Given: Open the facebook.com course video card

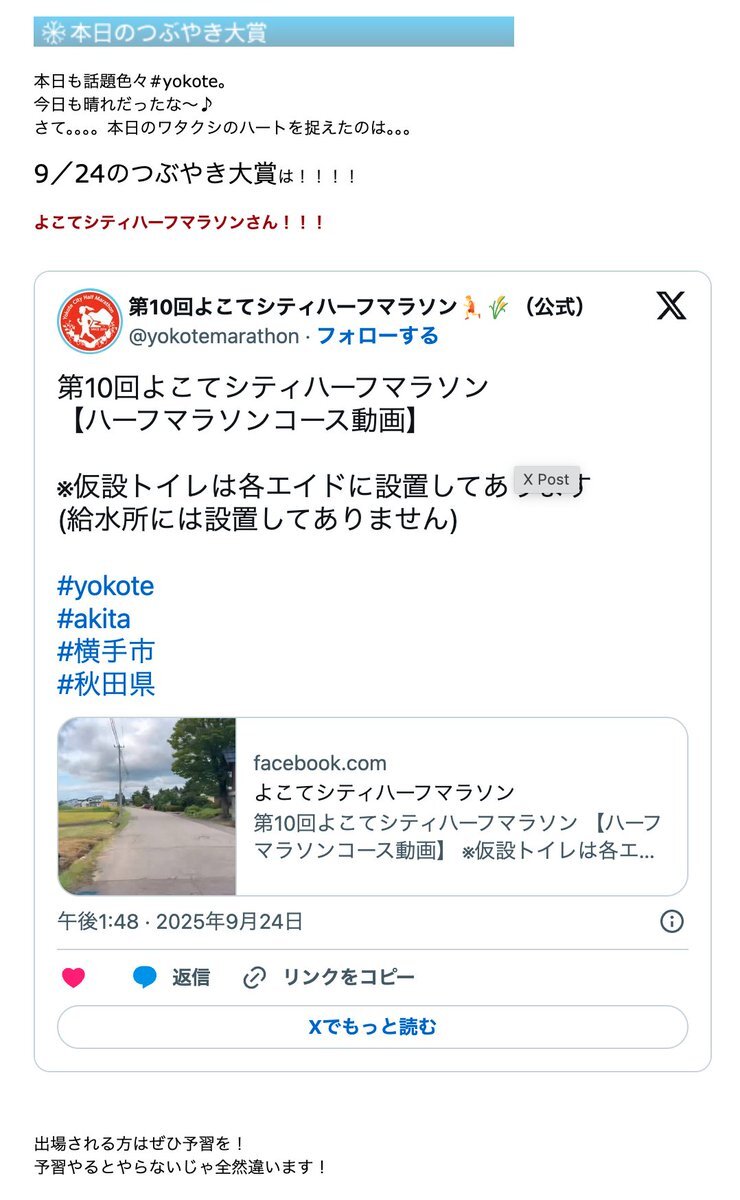Looking at the screenshot, I should click(372, 806).
